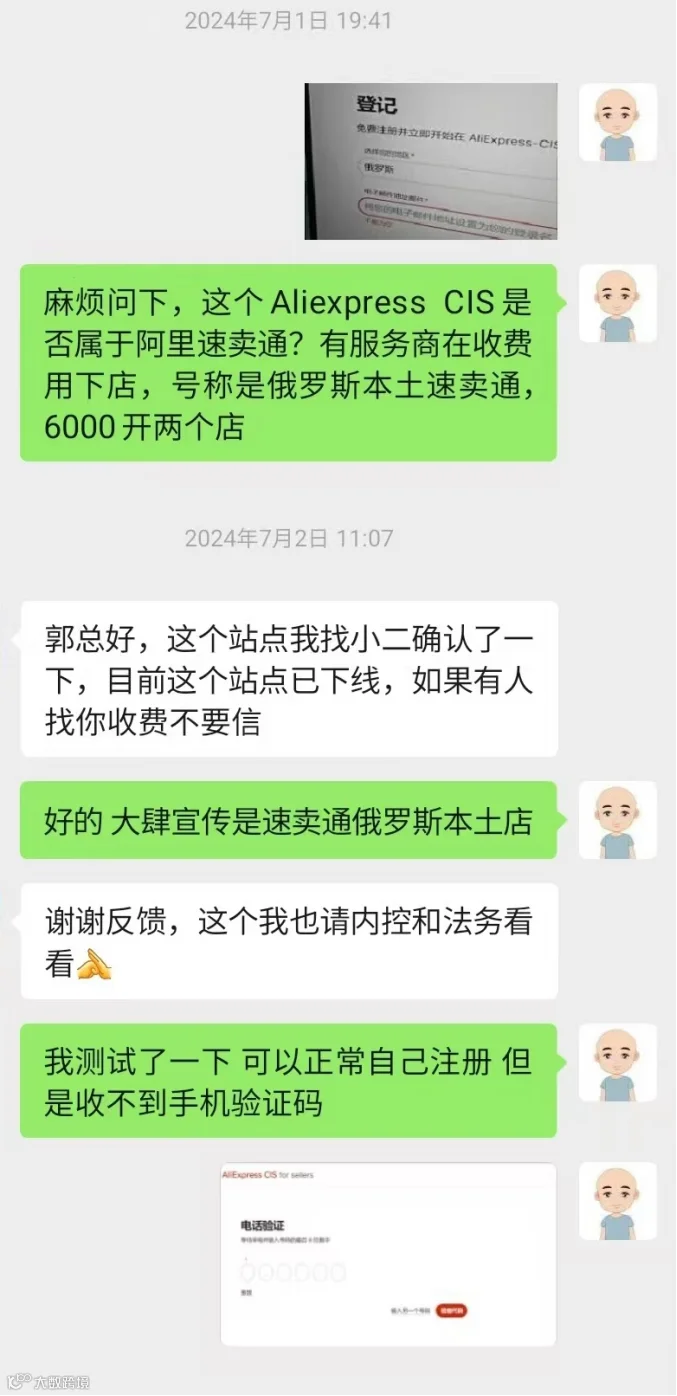
Task: Open the AliExpress-CIS registration photo message
Action: click(430, 161)
